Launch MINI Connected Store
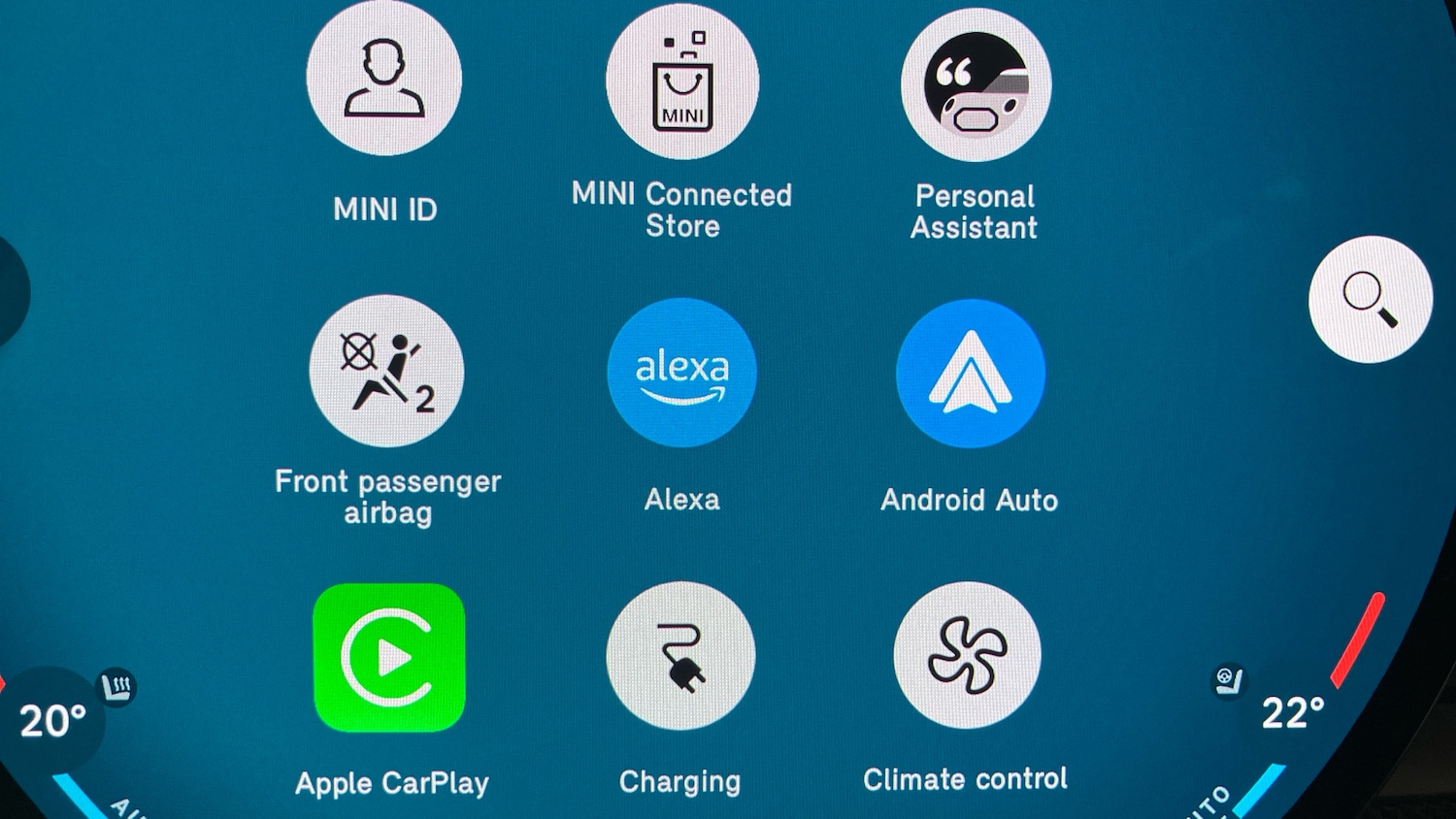 682,82
